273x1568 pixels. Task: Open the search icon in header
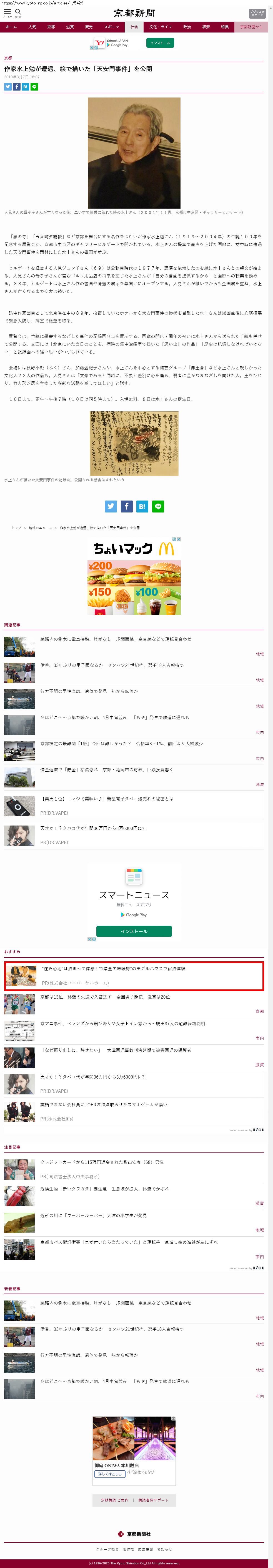18,12
